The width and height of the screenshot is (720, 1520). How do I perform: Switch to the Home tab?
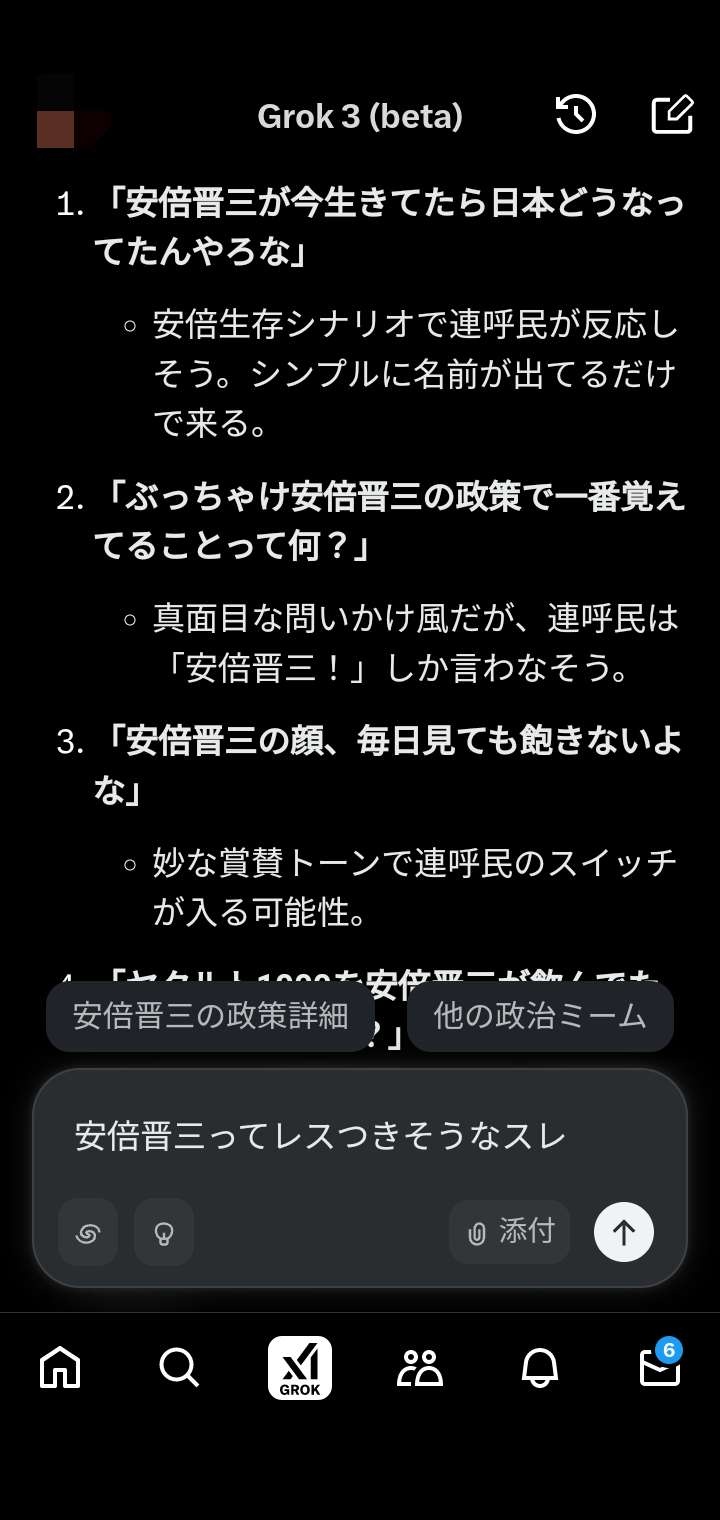(60, 1368)
